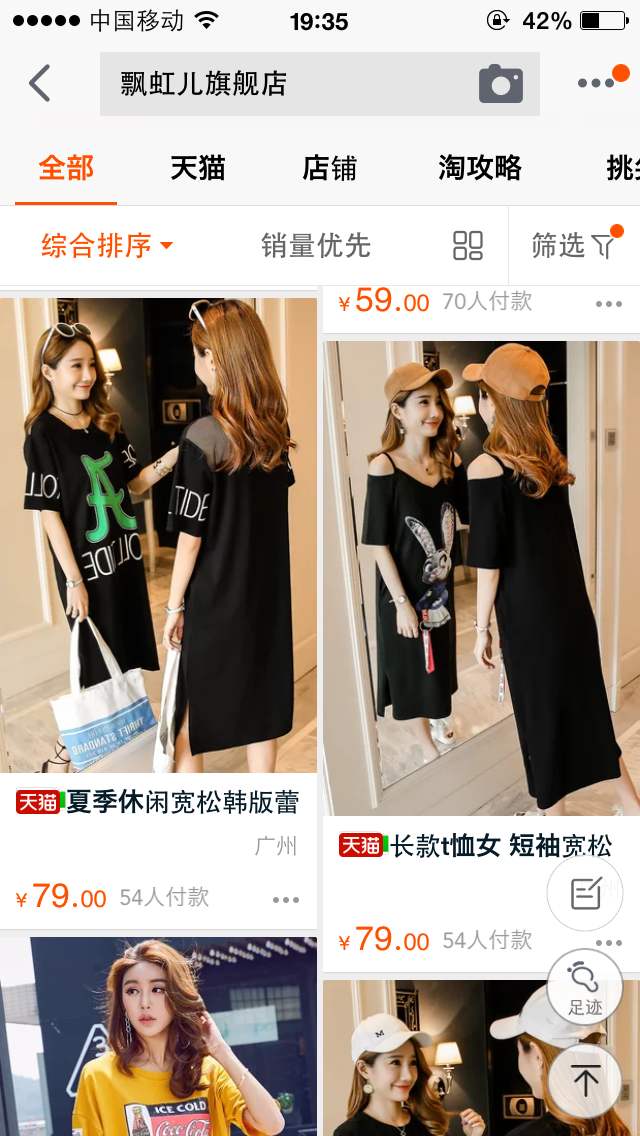Jump back to the top of the list

(x=585, y=1080)
